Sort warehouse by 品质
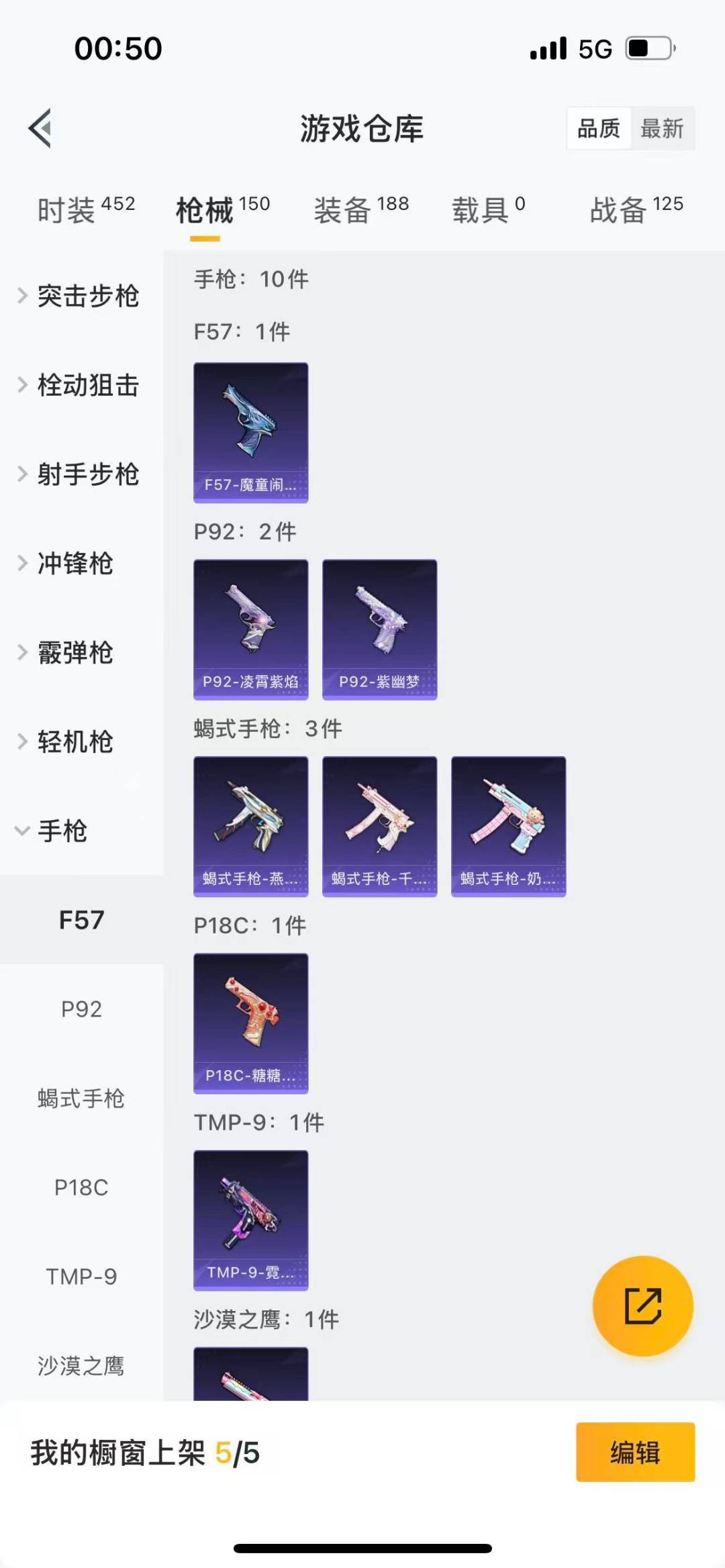725x1568 pixels. click(x=599, y=128)
